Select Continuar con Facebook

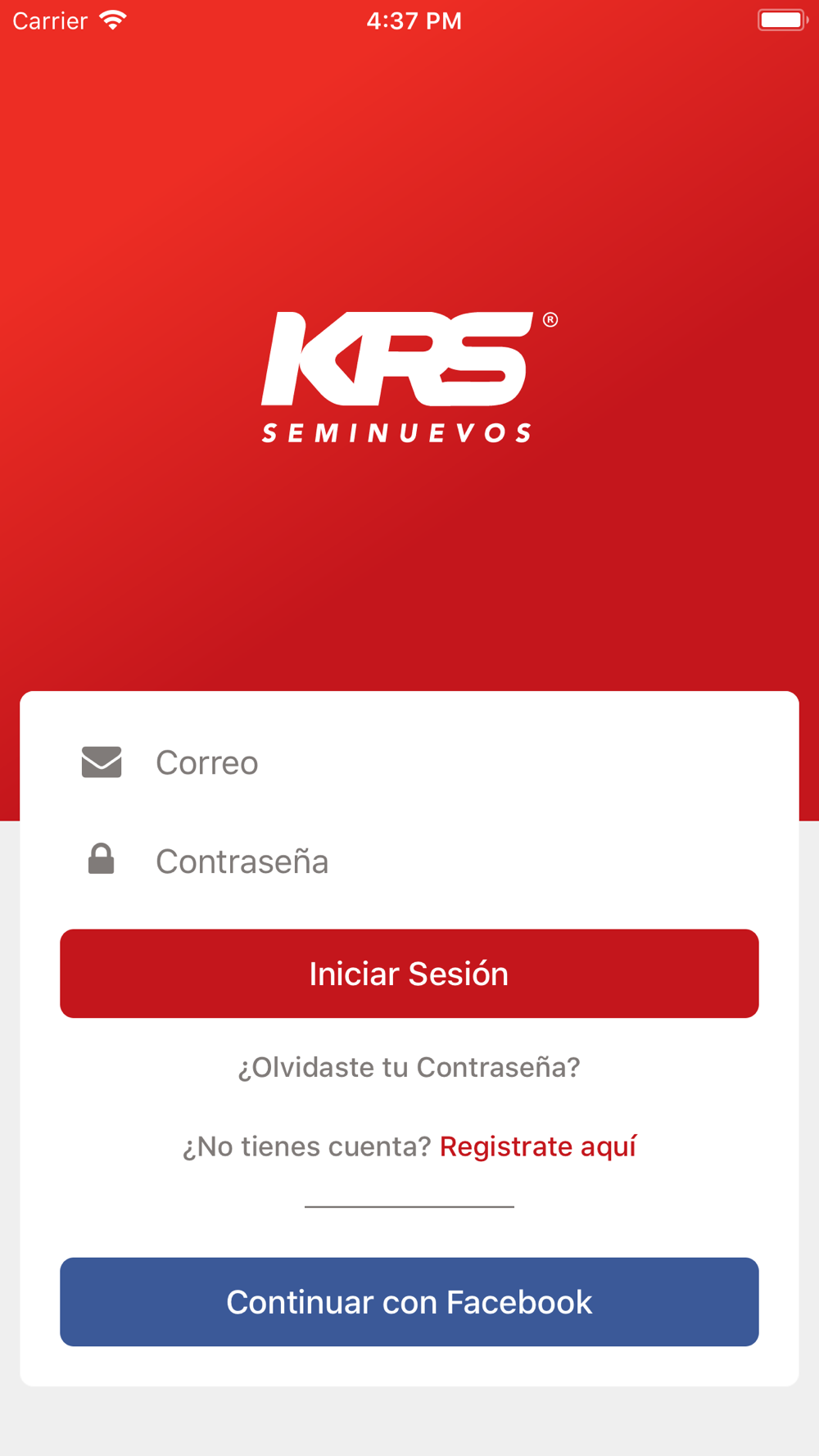click(409, 1302)
